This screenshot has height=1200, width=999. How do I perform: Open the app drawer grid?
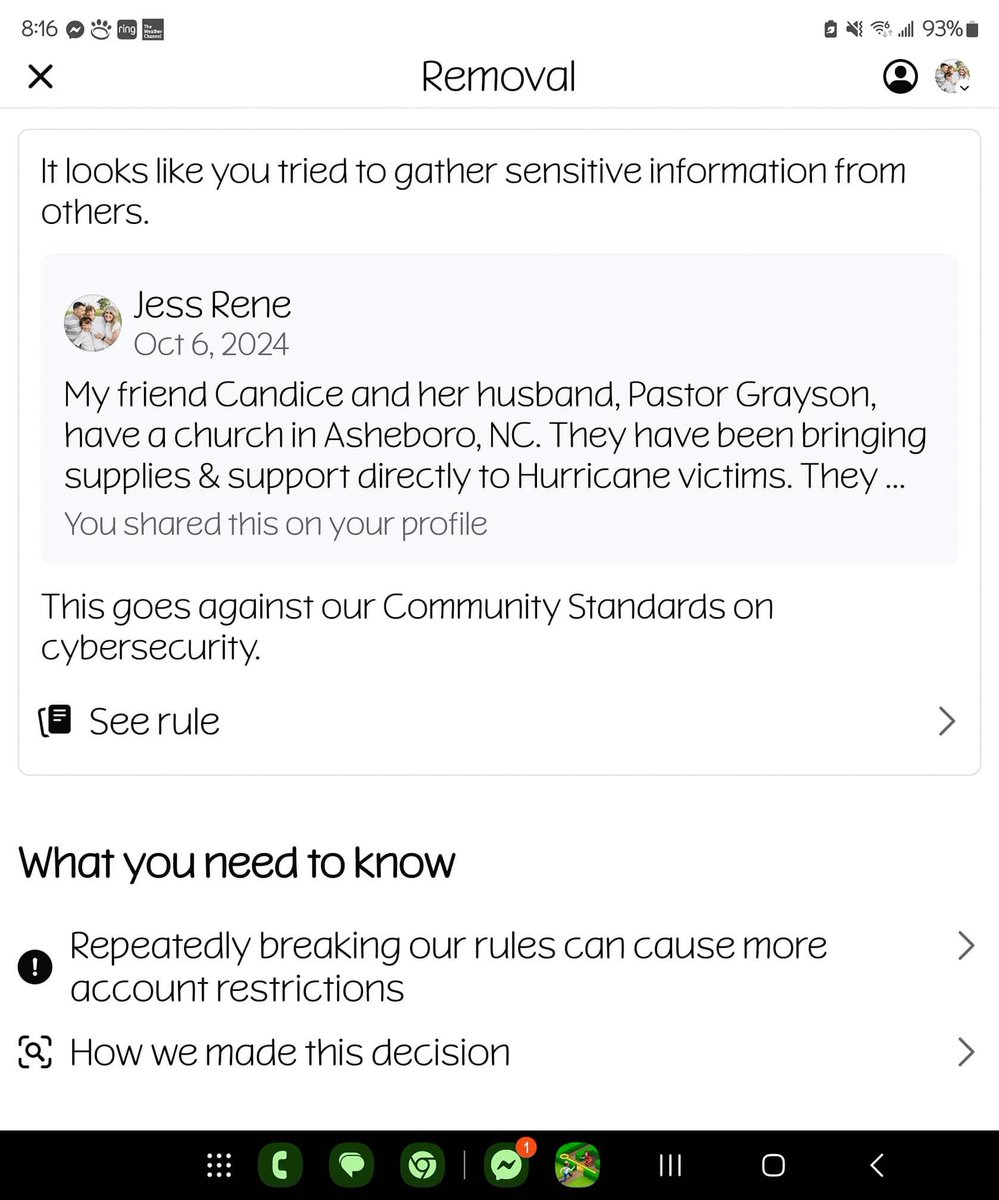click(218, 1165)
